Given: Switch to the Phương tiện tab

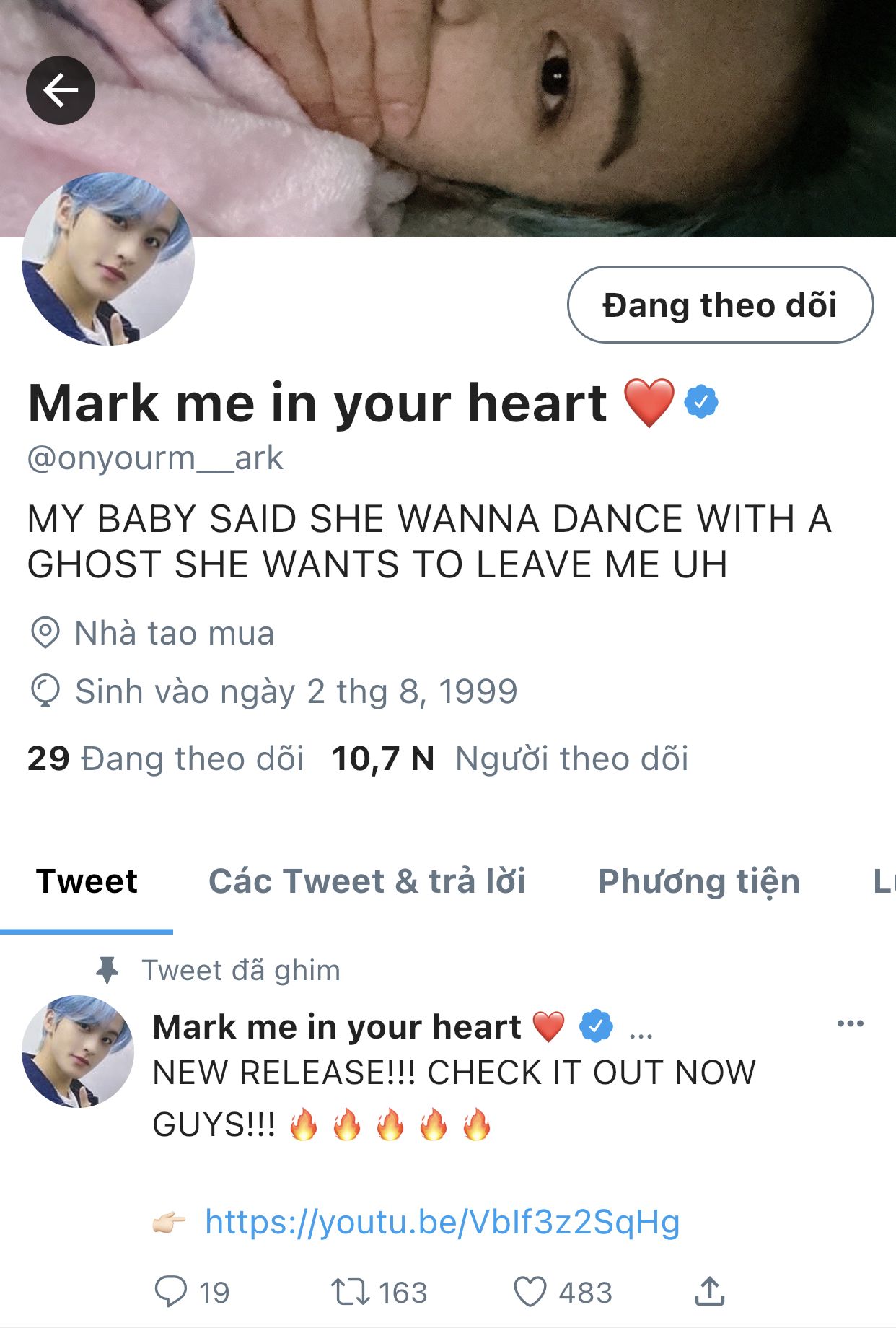Looking at the screenshot, I should point(699,881).
